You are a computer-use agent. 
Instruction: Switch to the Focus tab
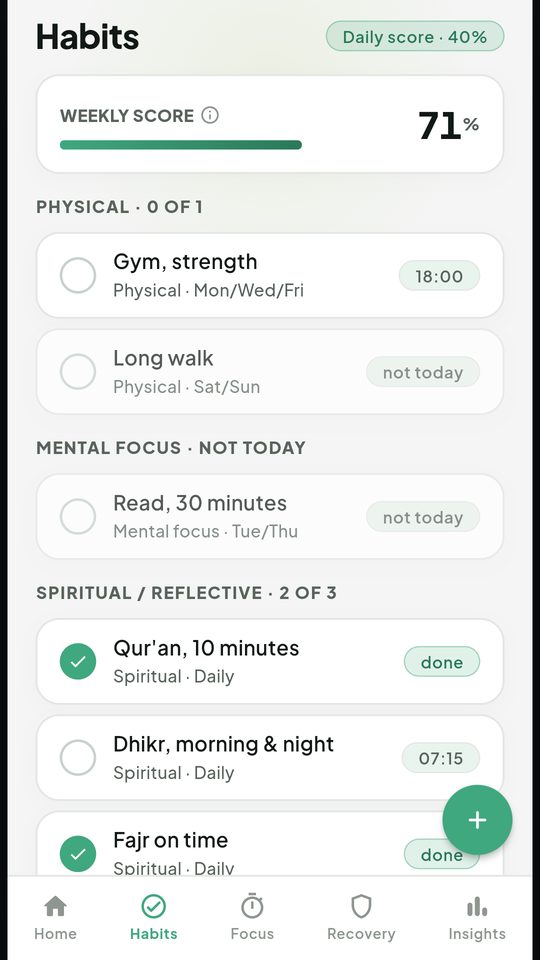click(x=252, y=917)
